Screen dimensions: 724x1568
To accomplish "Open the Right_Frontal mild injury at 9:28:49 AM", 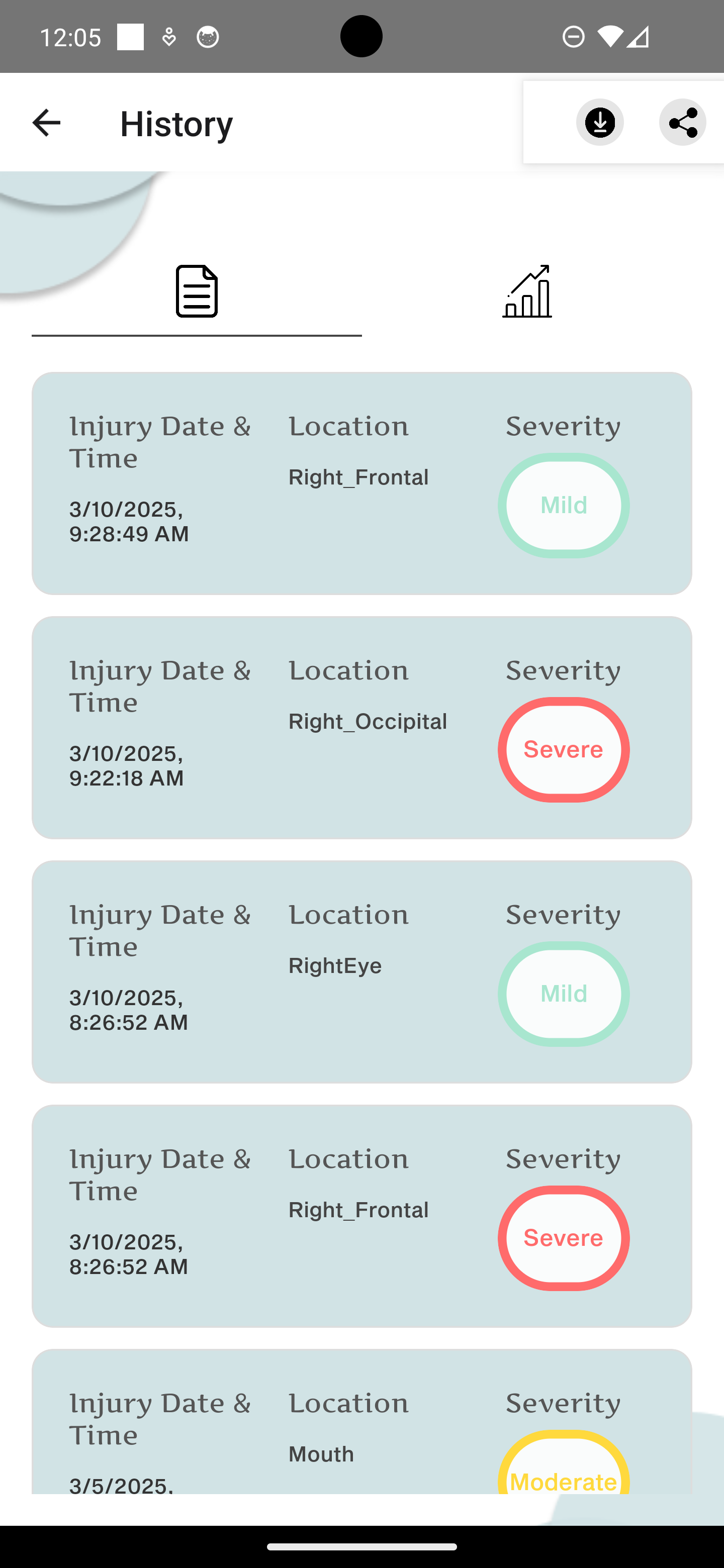I will tap(361, 483).
